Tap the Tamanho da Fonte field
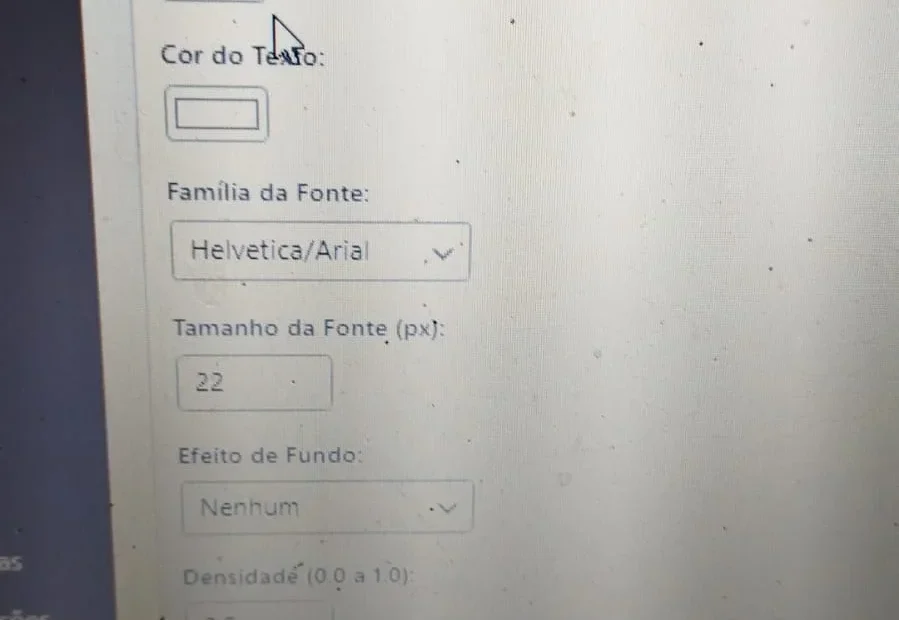Screen dimensions: 899x620 255,382
